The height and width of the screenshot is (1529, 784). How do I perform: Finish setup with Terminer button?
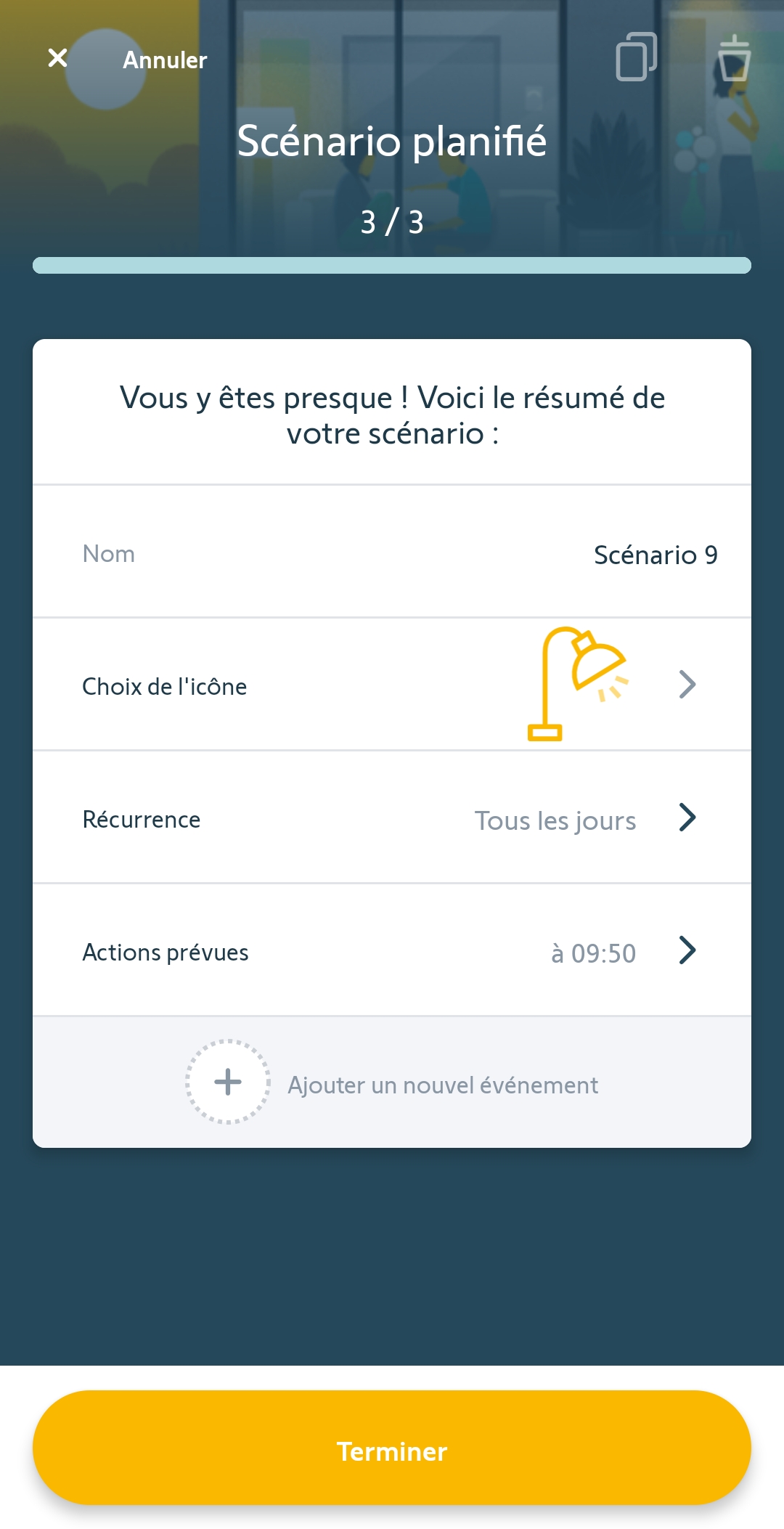tap(392, 1449)
